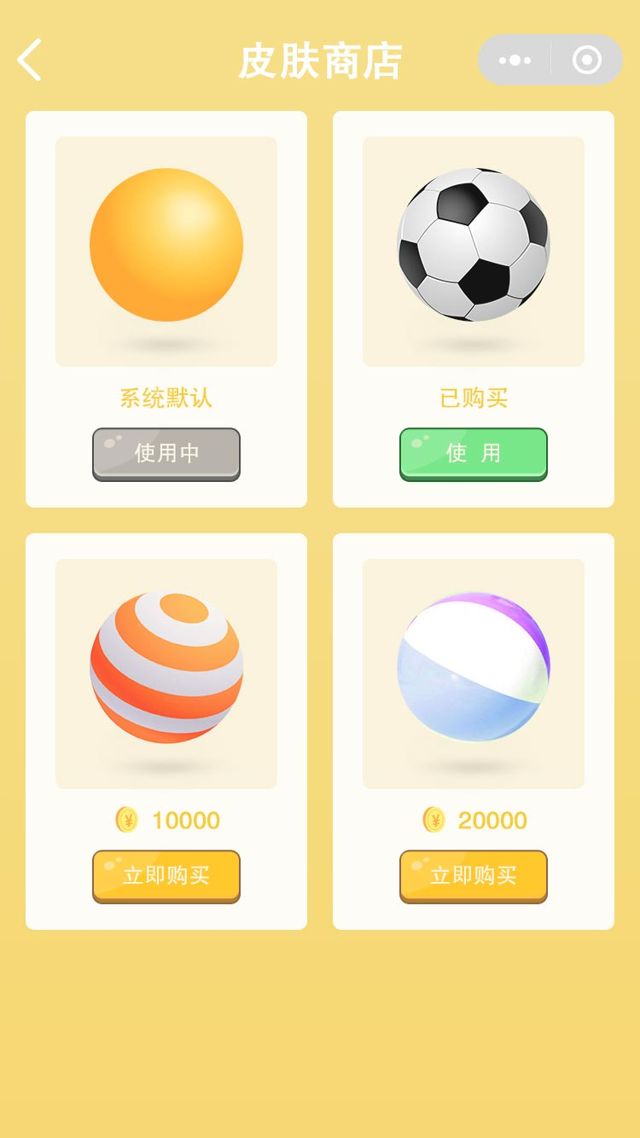This screenshot has height=1138, width=640.
Task: Use the purchased soccer ball skin
Action: click(x=473, y=453)
